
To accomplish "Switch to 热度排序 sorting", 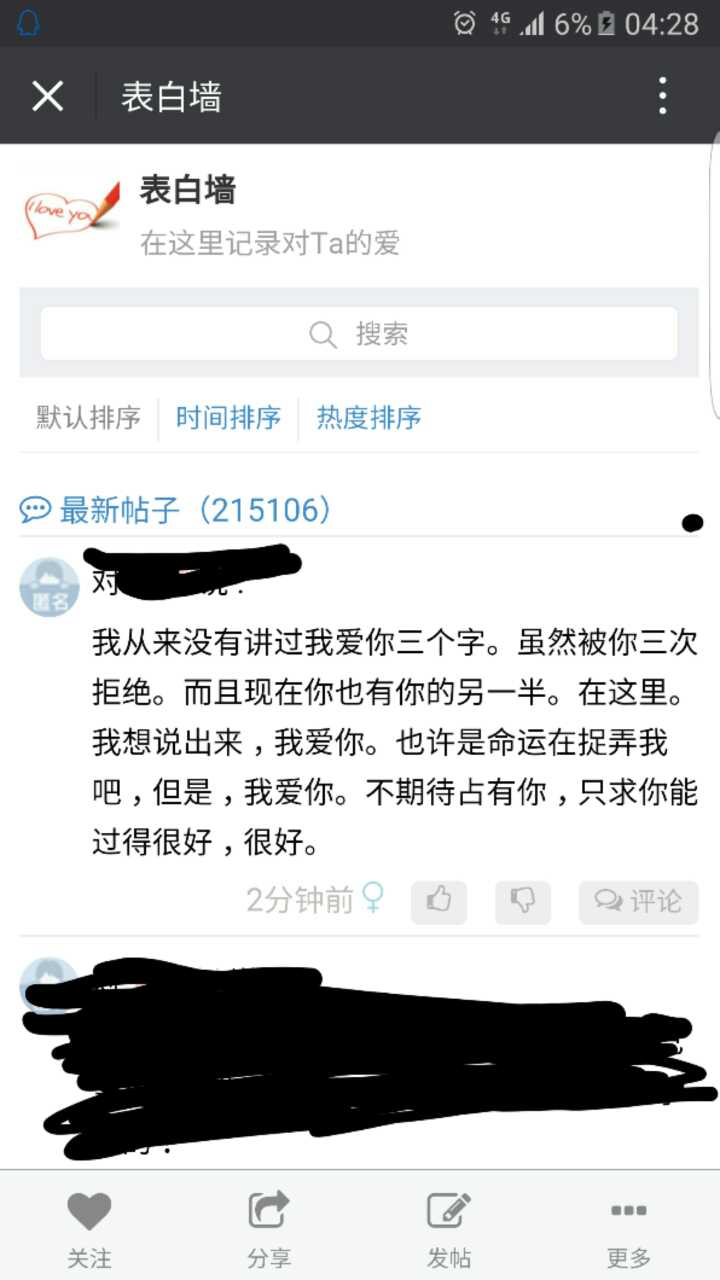I will pos(368,417).
